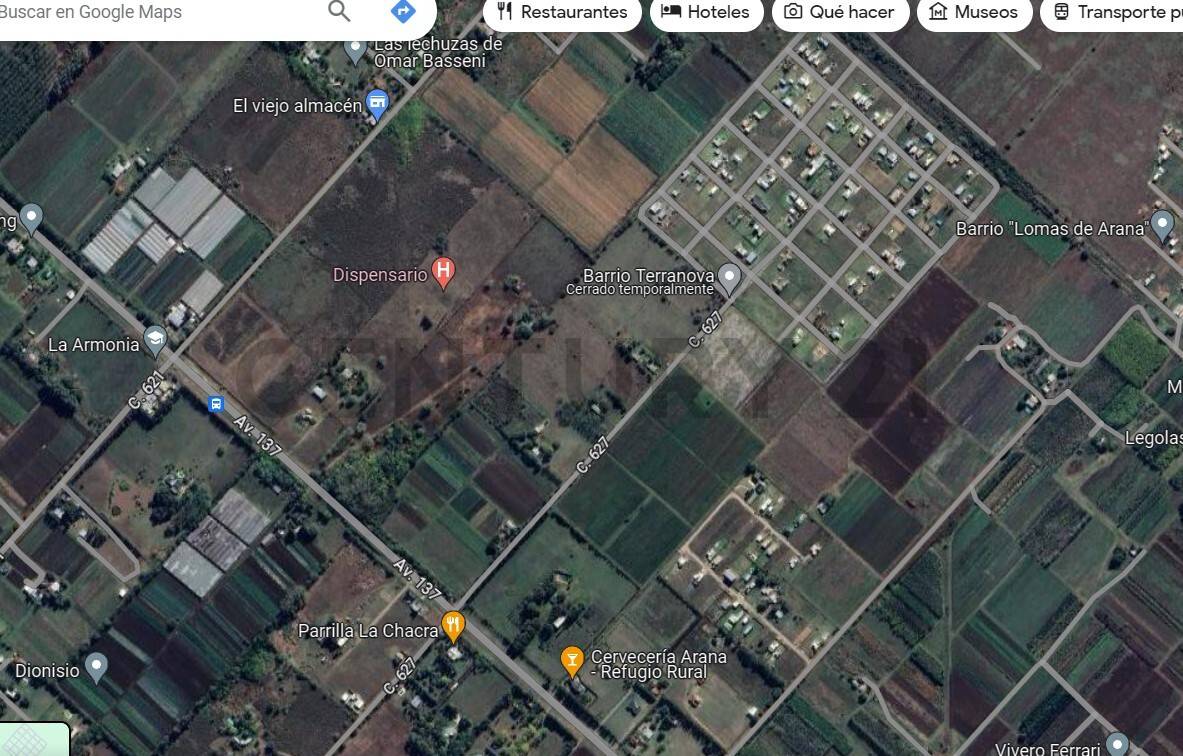
Task: Open the El viejo almacén store marker
Action: pyautogui.click(x=377, y=103)
